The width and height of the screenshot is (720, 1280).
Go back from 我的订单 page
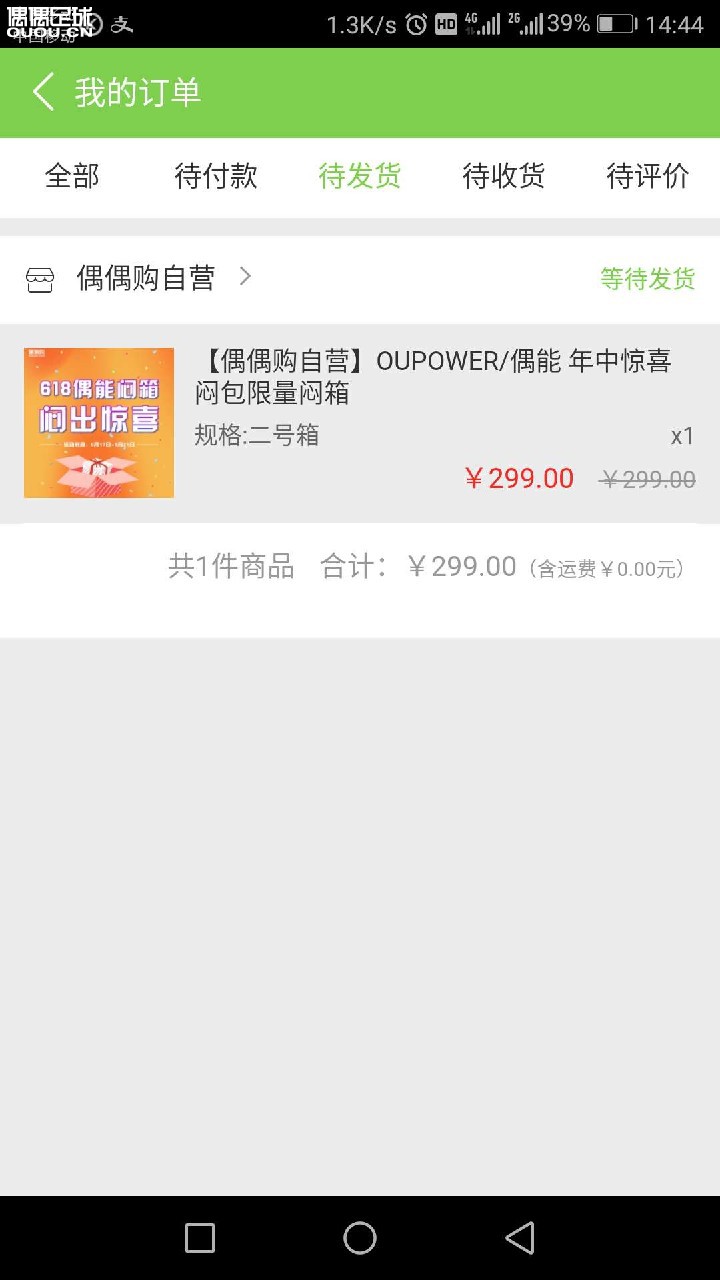click(42, 92)
